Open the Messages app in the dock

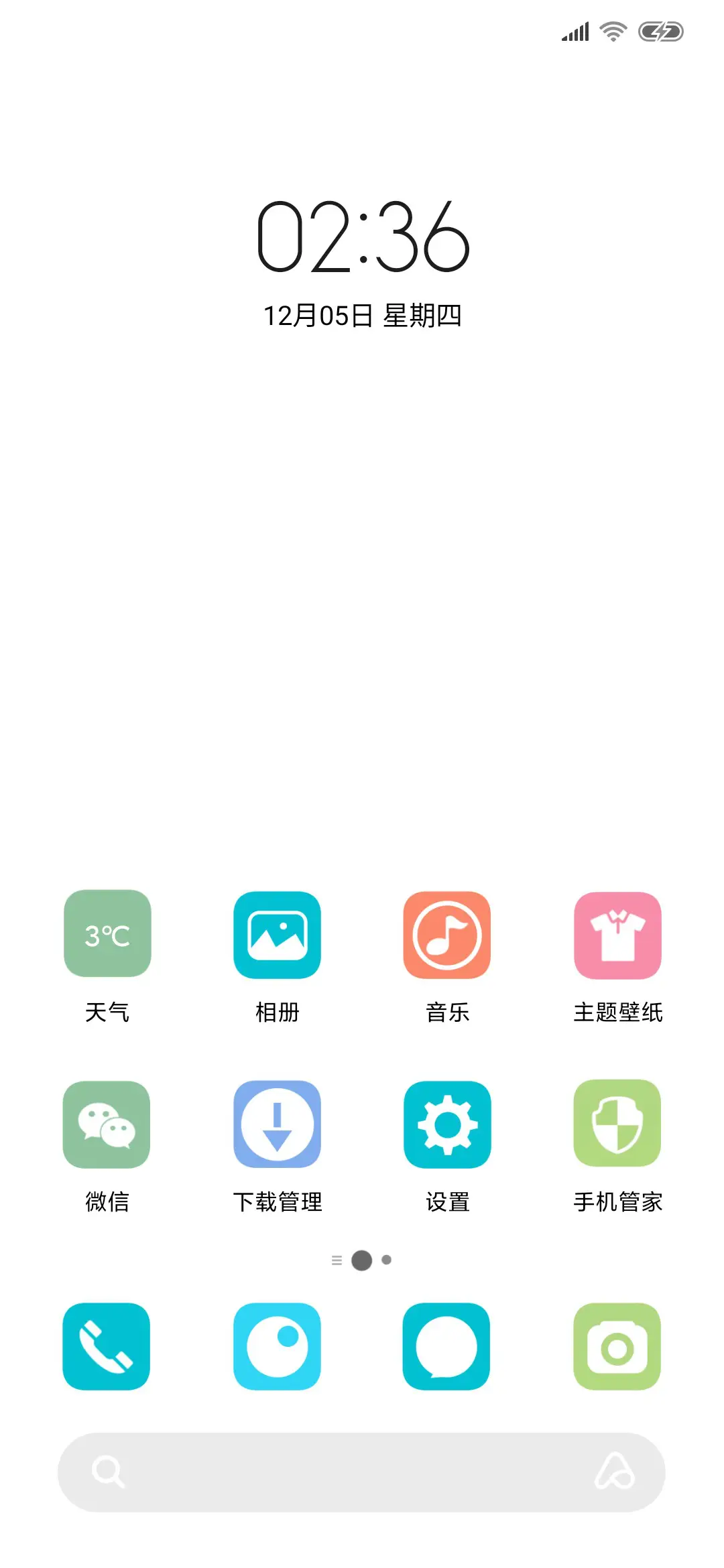tap(447, 1347)
